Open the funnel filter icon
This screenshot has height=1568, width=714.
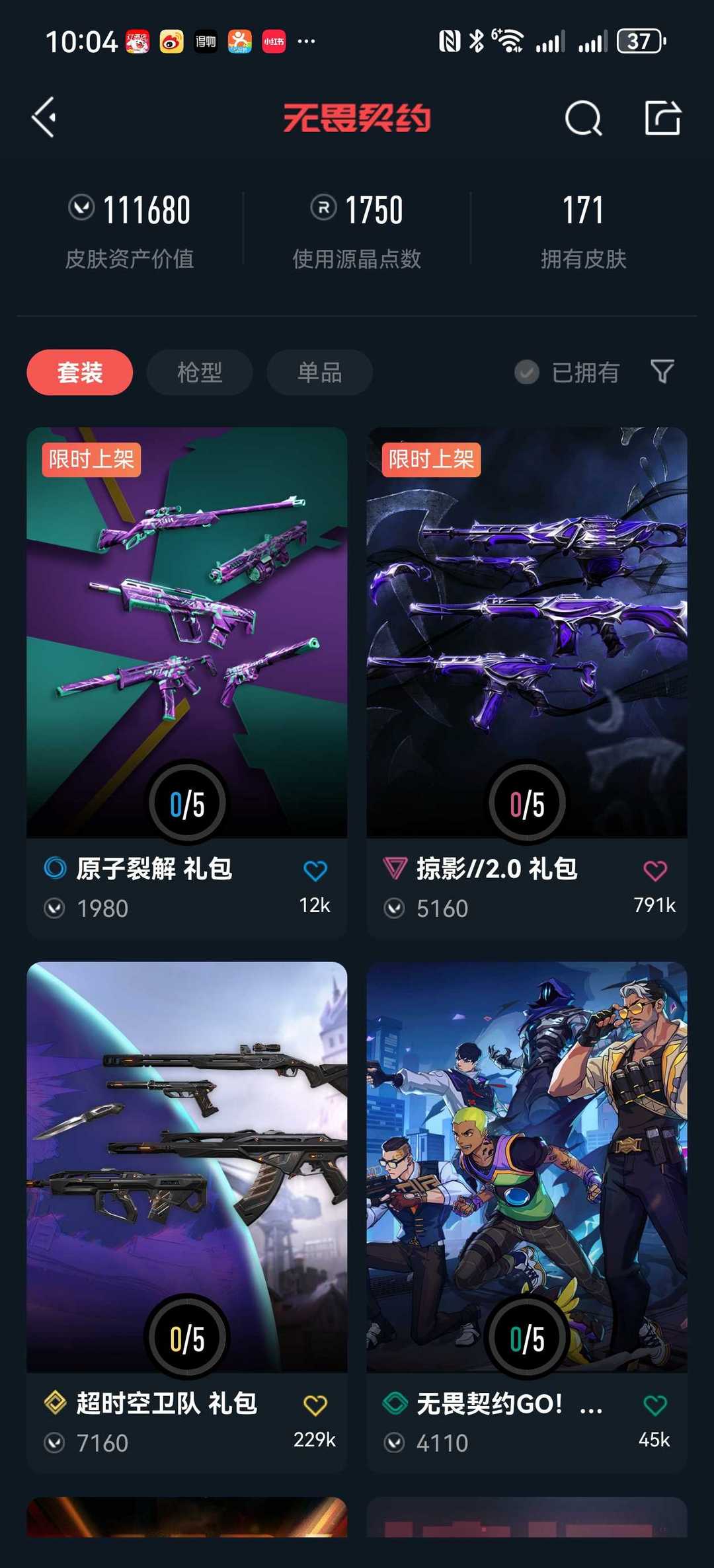click(x=662, y=372)
